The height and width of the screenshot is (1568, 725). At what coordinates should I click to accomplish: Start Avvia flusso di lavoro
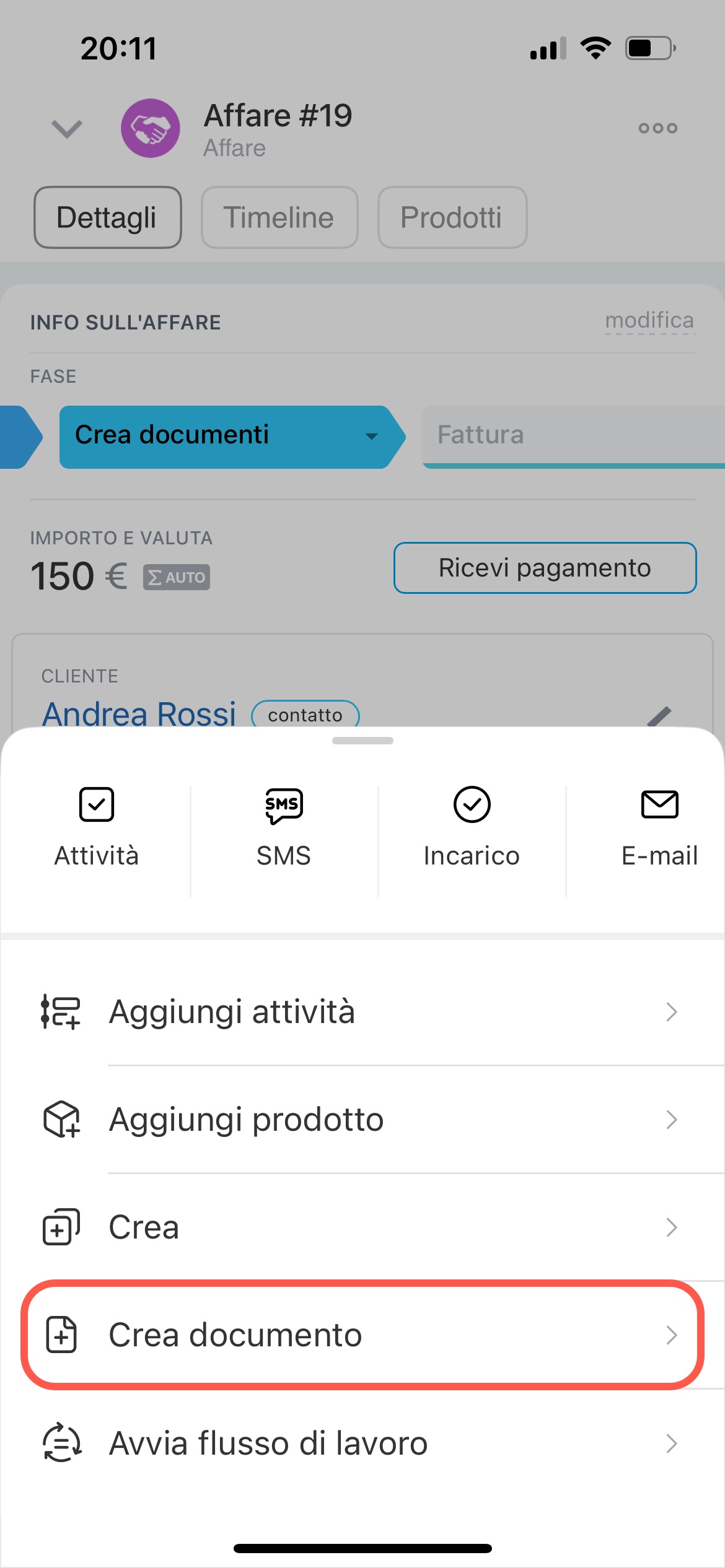pos(362,1443)
